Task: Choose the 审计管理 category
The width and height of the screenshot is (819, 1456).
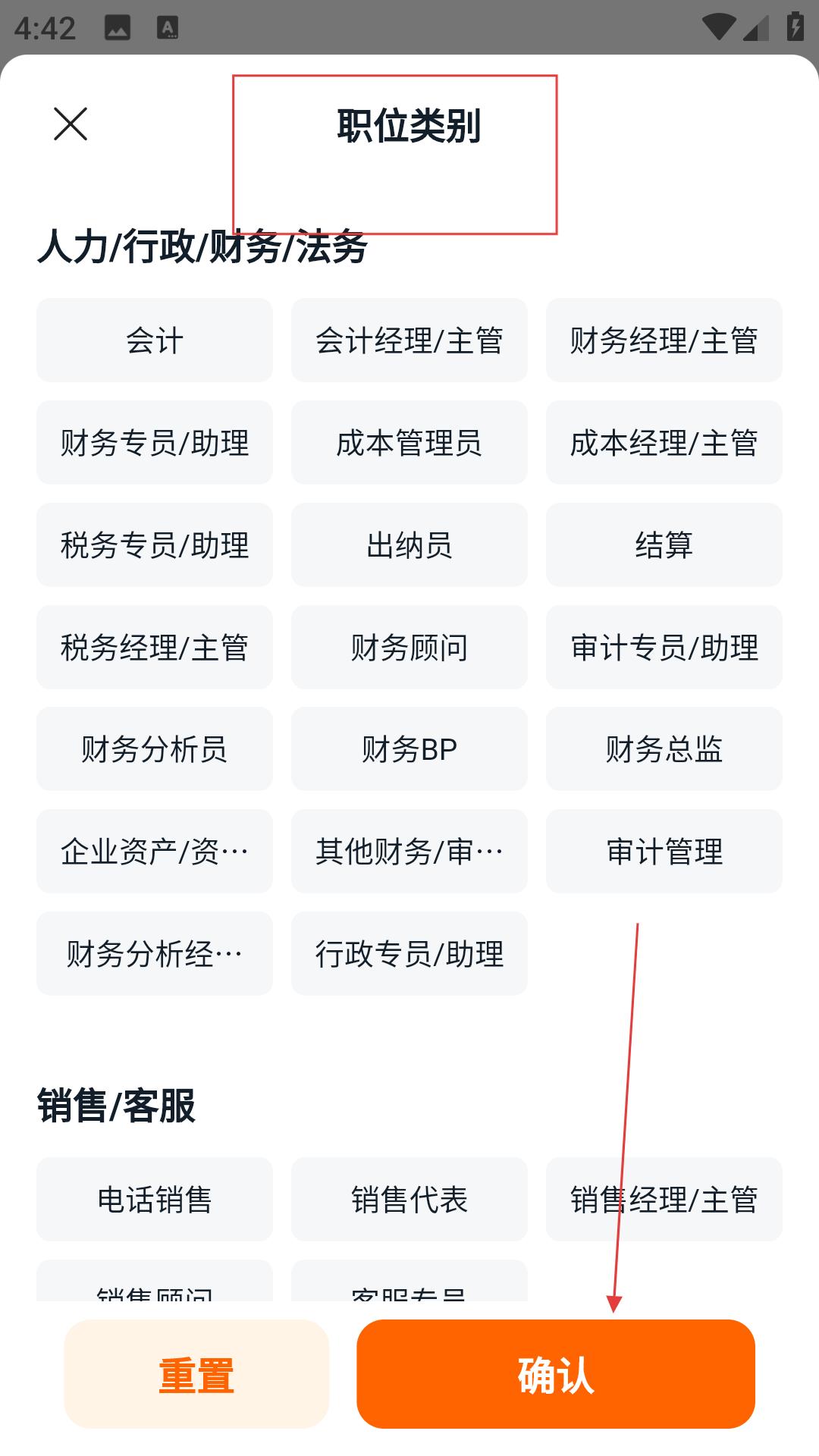Action: click(x=664, y=852)
